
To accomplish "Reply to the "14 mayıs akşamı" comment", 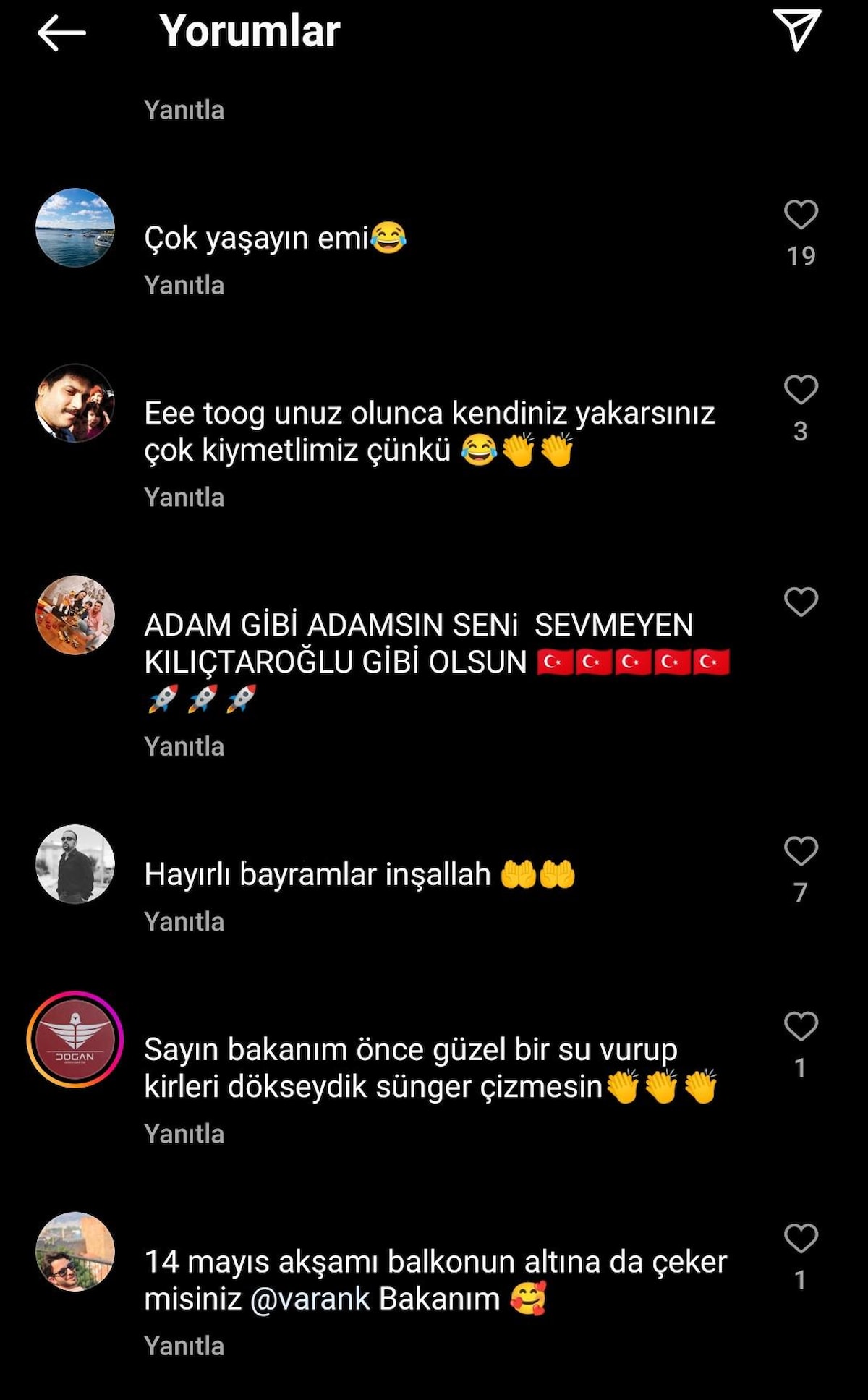I will coord(184,1346).
